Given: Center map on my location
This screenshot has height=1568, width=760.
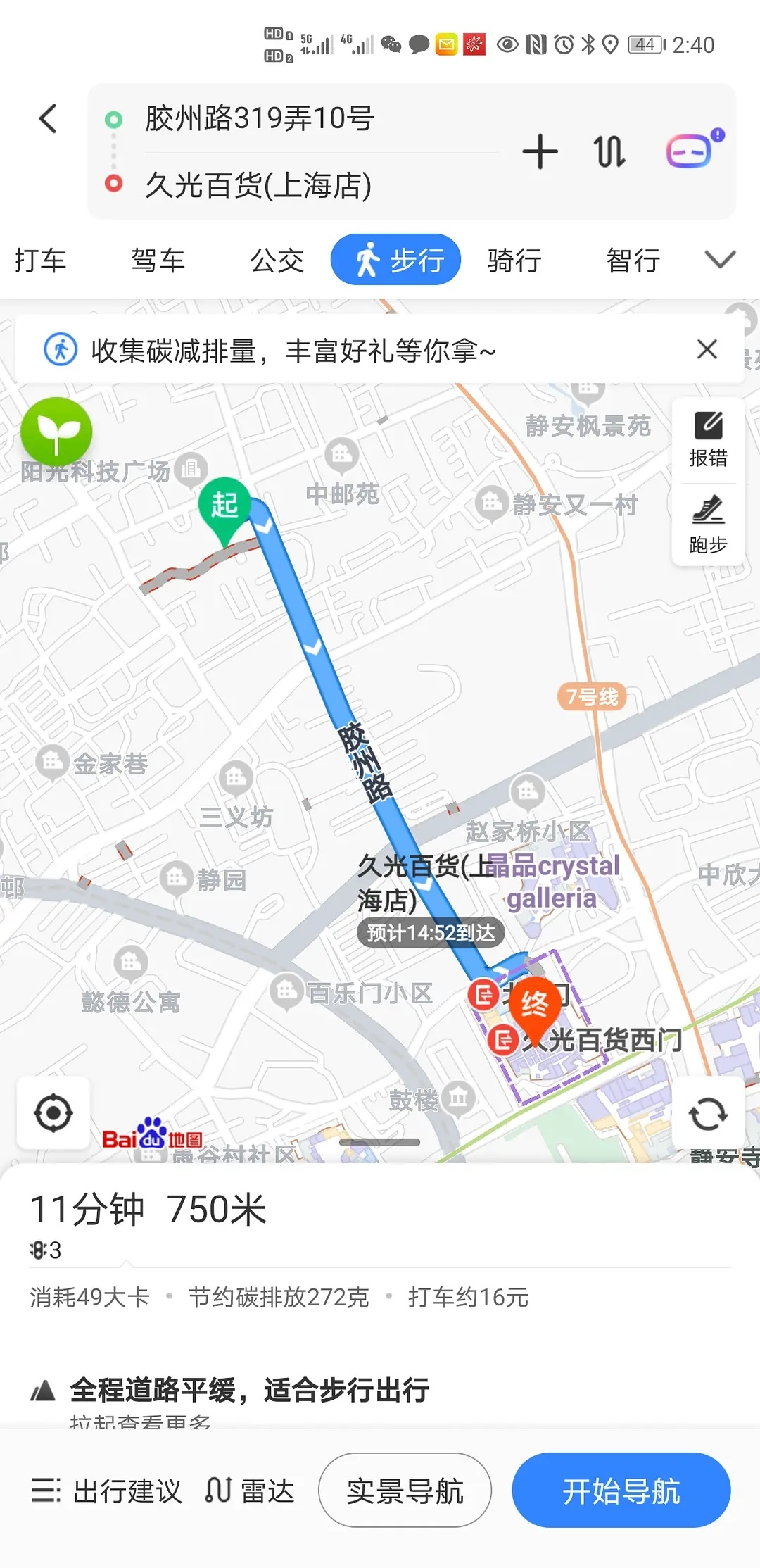Looking at the screenshot, I should pos(53,1114).
